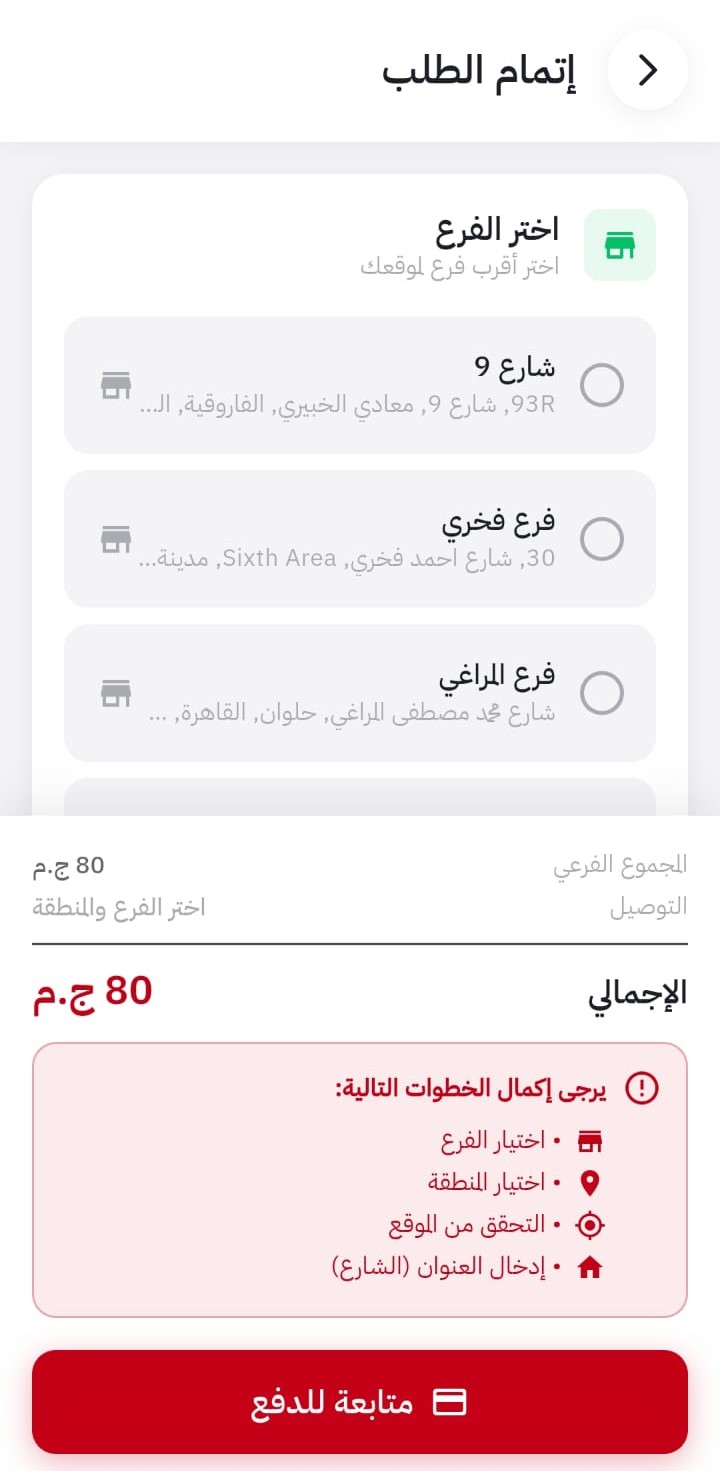This screenshot has width=720, height=1471.
Task: Click the store icon for فرع المراغي branch
Action: click(x=117, y=692)
